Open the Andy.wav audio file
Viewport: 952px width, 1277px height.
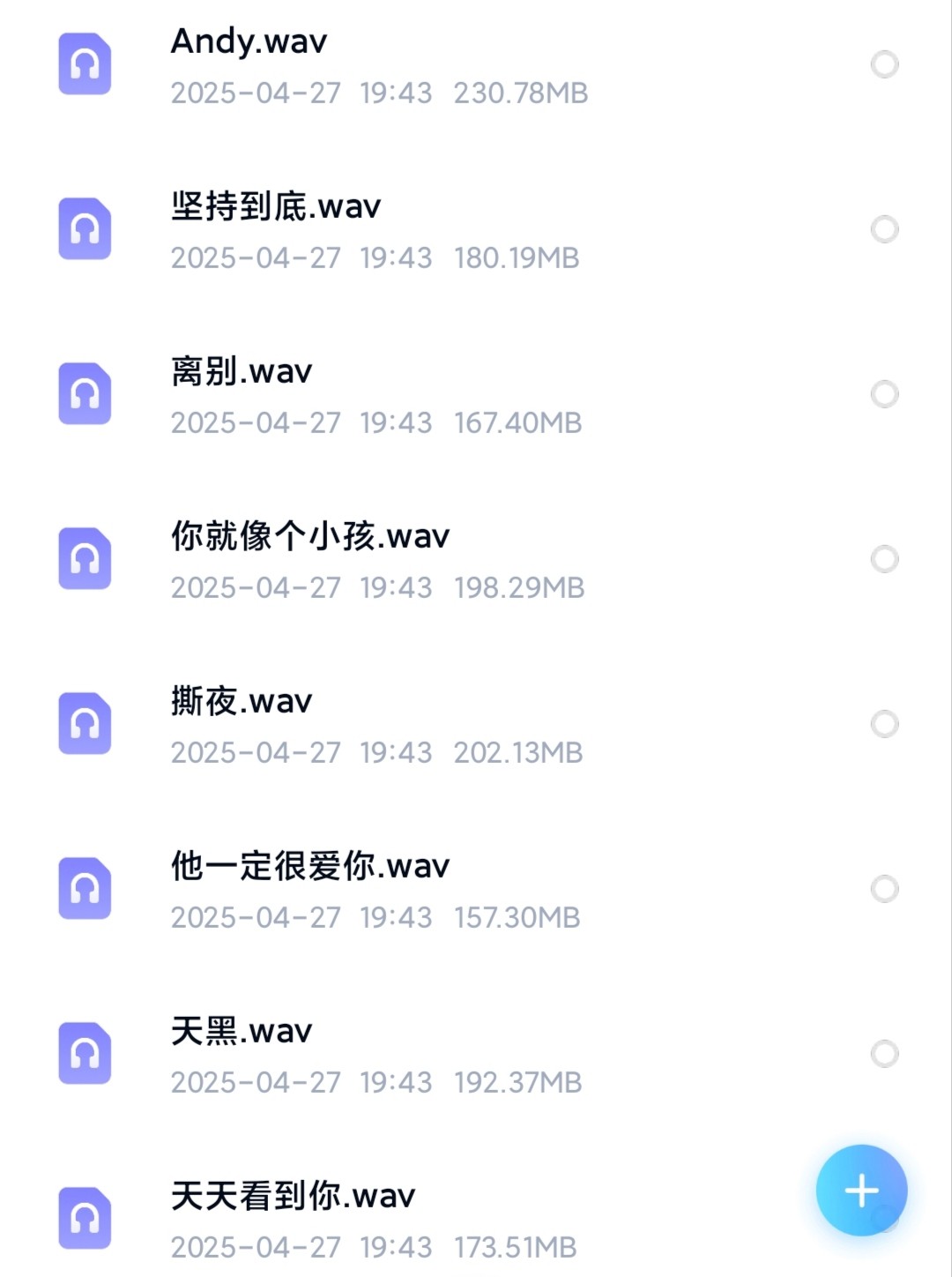[x=249, y=42]
